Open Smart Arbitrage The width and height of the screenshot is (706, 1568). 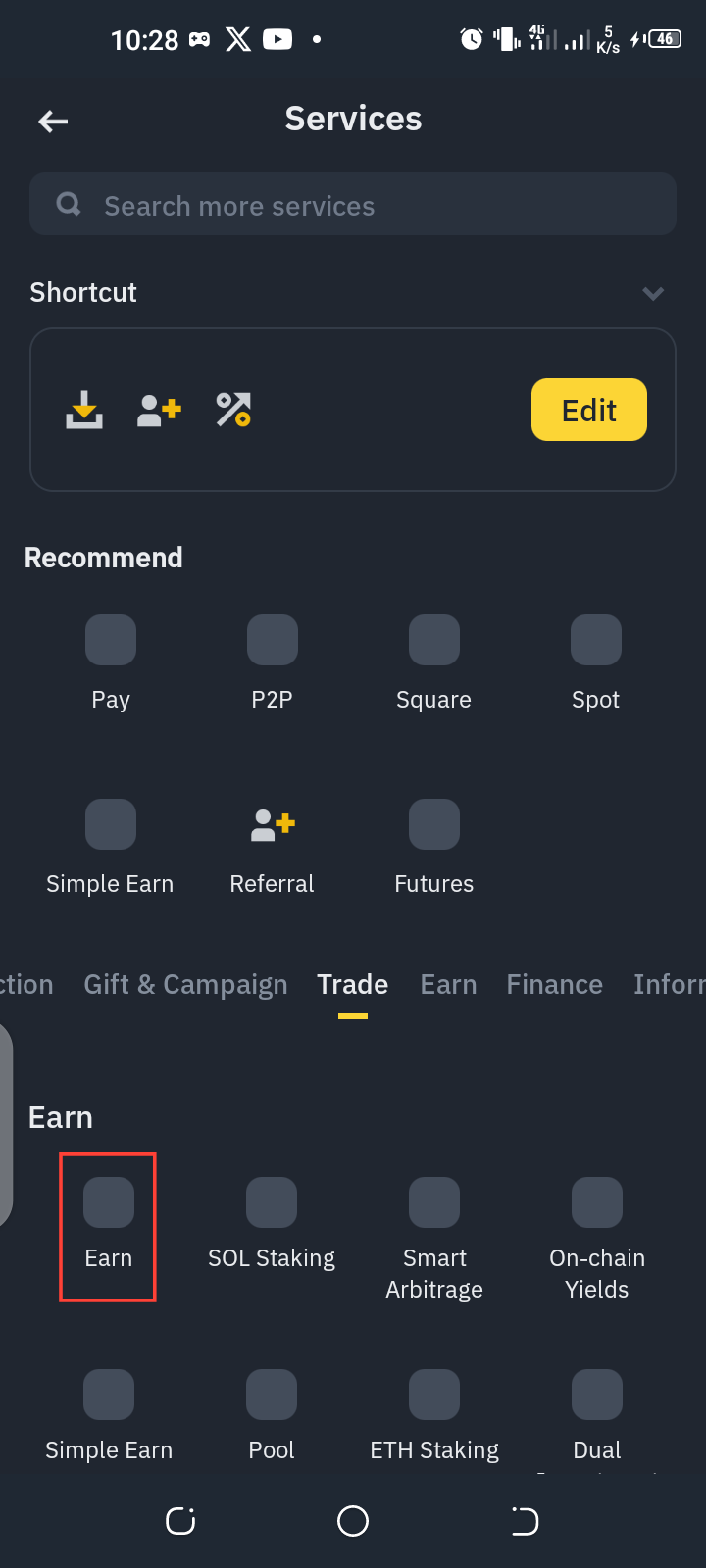[434, 1235]
